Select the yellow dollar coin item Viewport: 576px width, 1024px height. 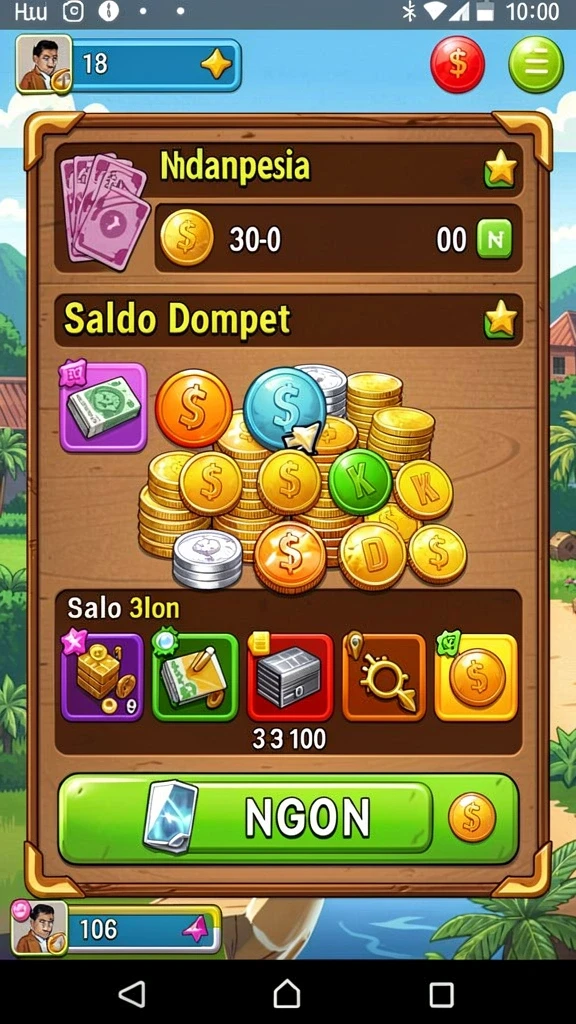(x=476, y=676)
